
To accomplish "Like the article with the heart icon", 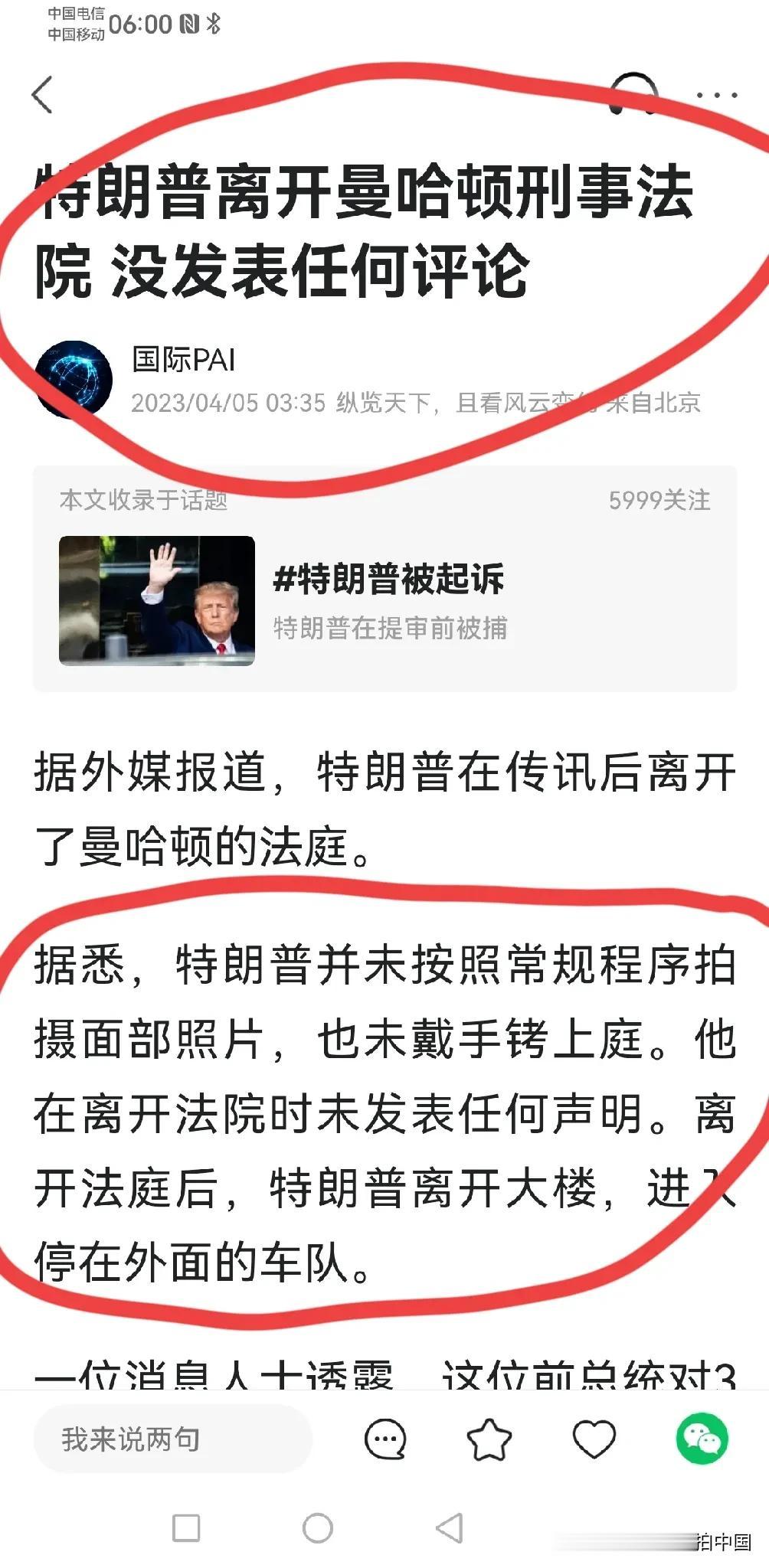I will pos(594,1439).
